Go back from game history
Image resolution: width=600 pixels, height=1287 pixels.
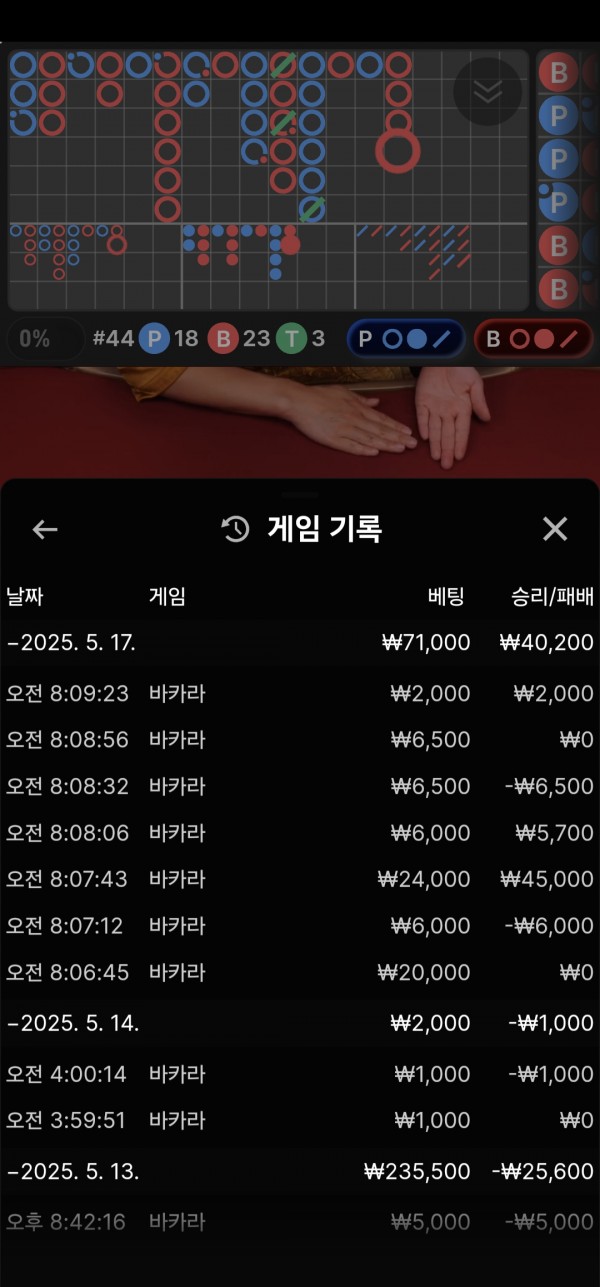pos(45,529)
